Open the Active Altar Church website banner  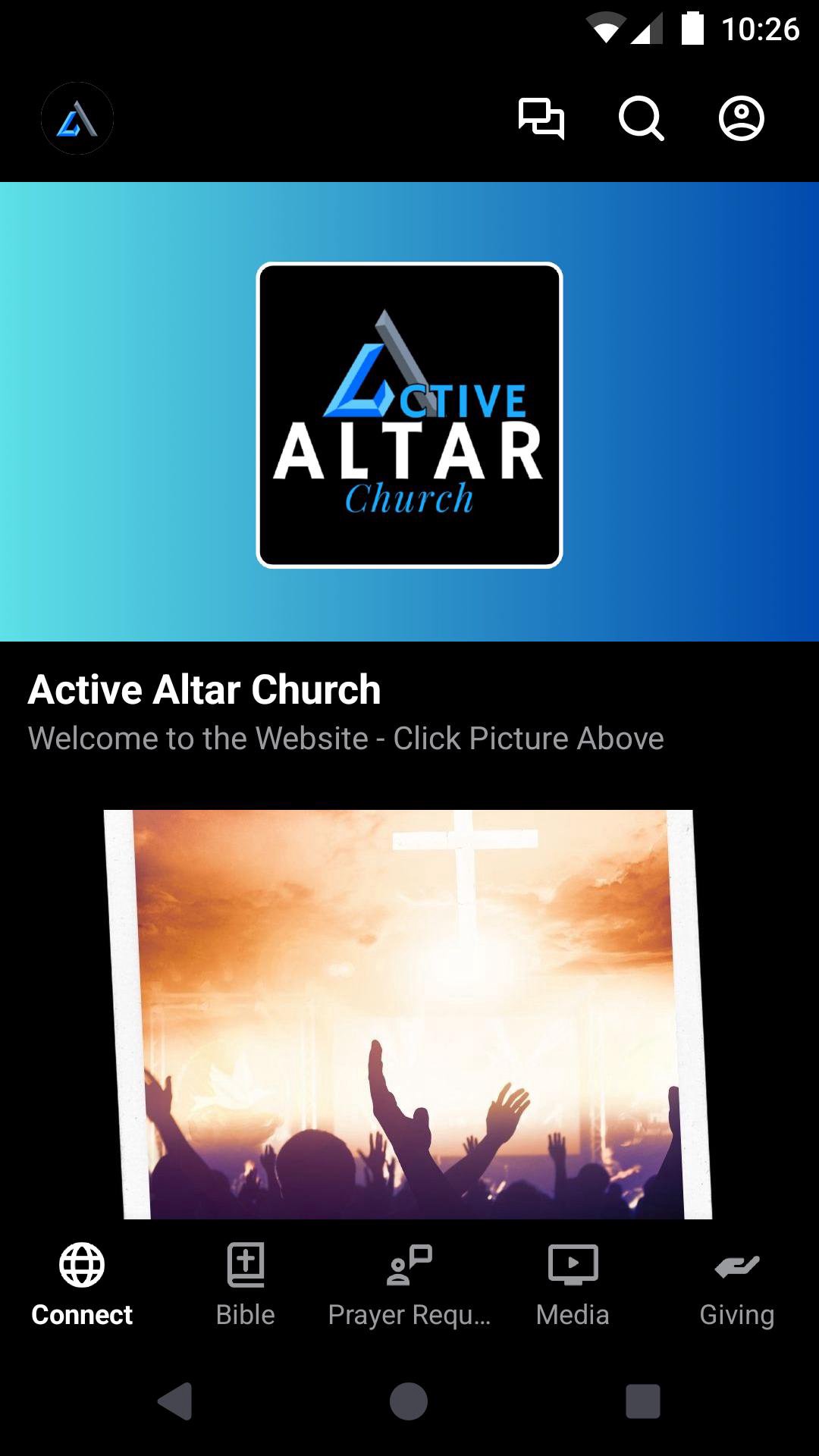[409, 414]
